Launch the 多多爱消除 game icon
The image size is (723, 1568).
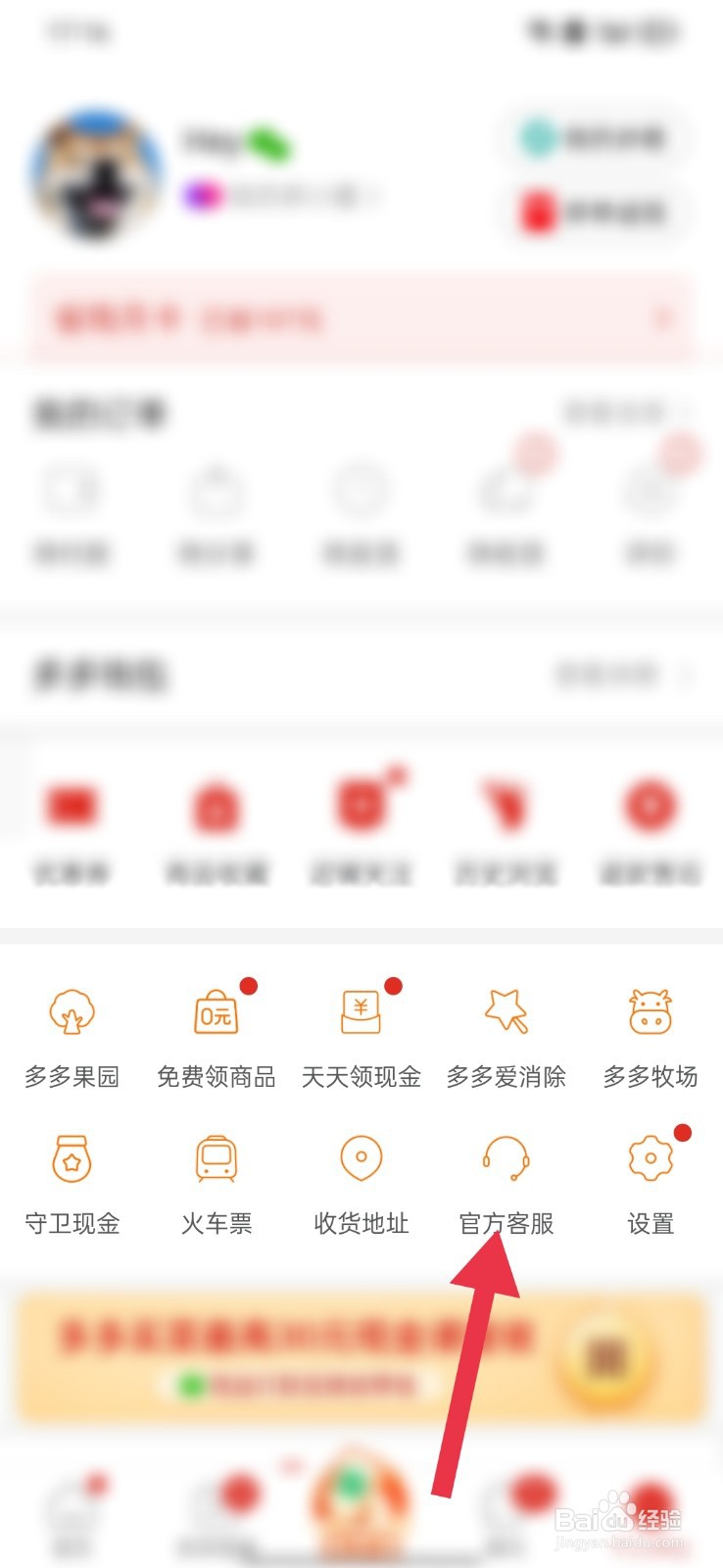(x=506, y=1012)
